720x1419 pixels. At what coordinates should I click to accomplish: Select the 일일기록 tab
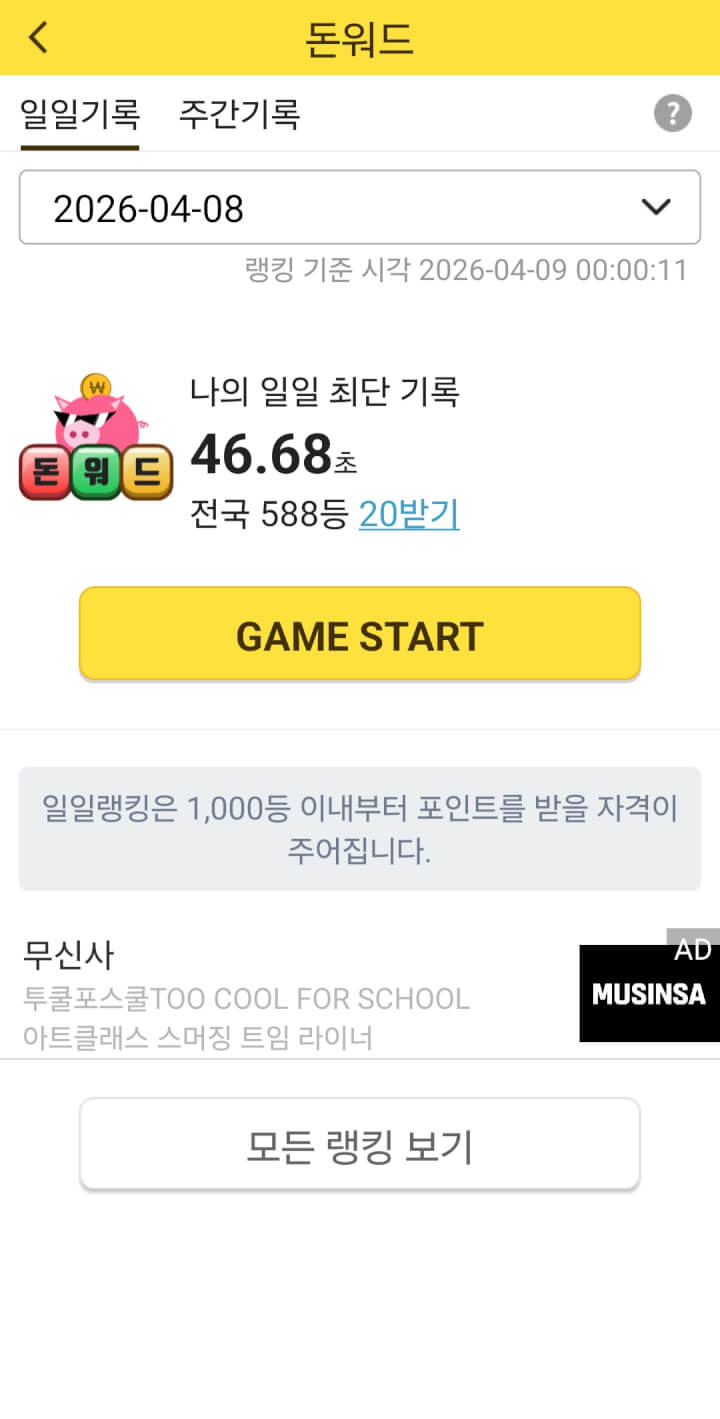coord(80,114)
